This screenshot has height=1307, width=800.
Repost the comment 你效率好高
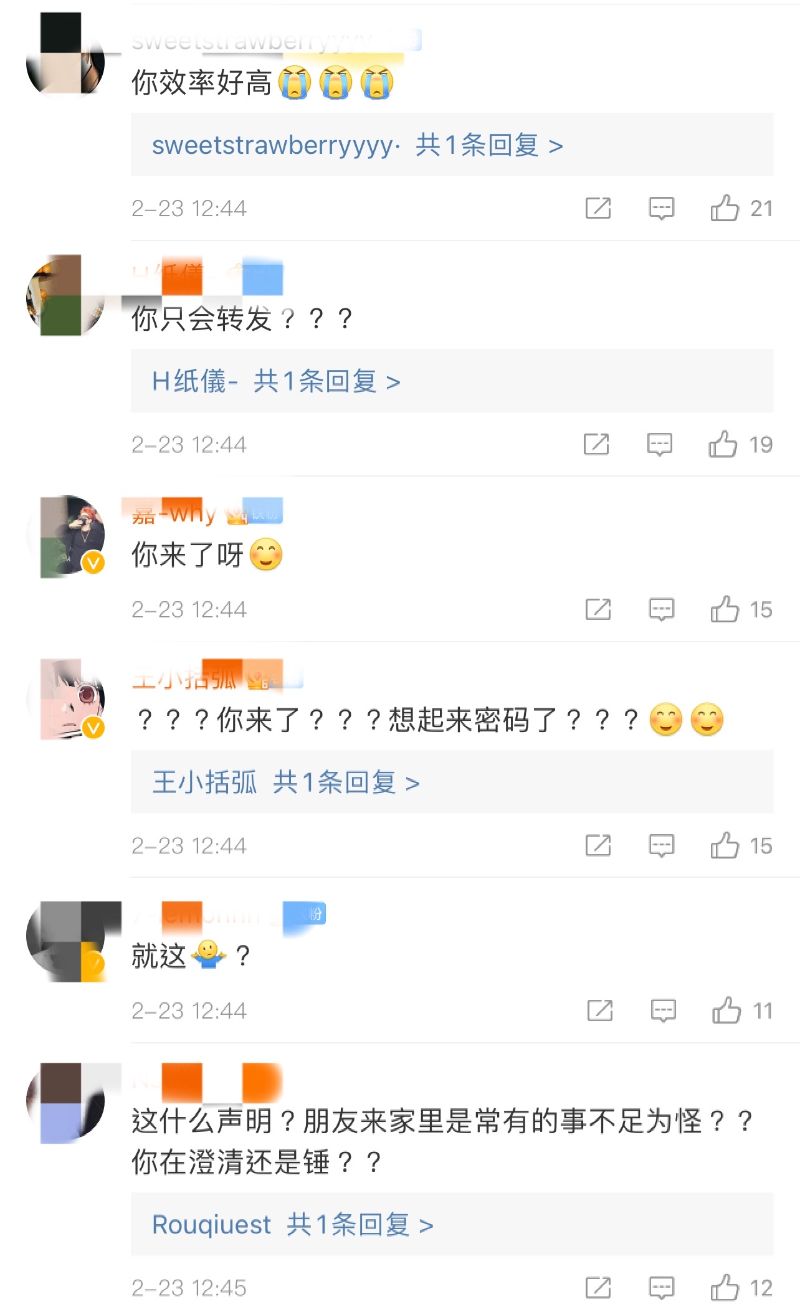coord(597,208)
